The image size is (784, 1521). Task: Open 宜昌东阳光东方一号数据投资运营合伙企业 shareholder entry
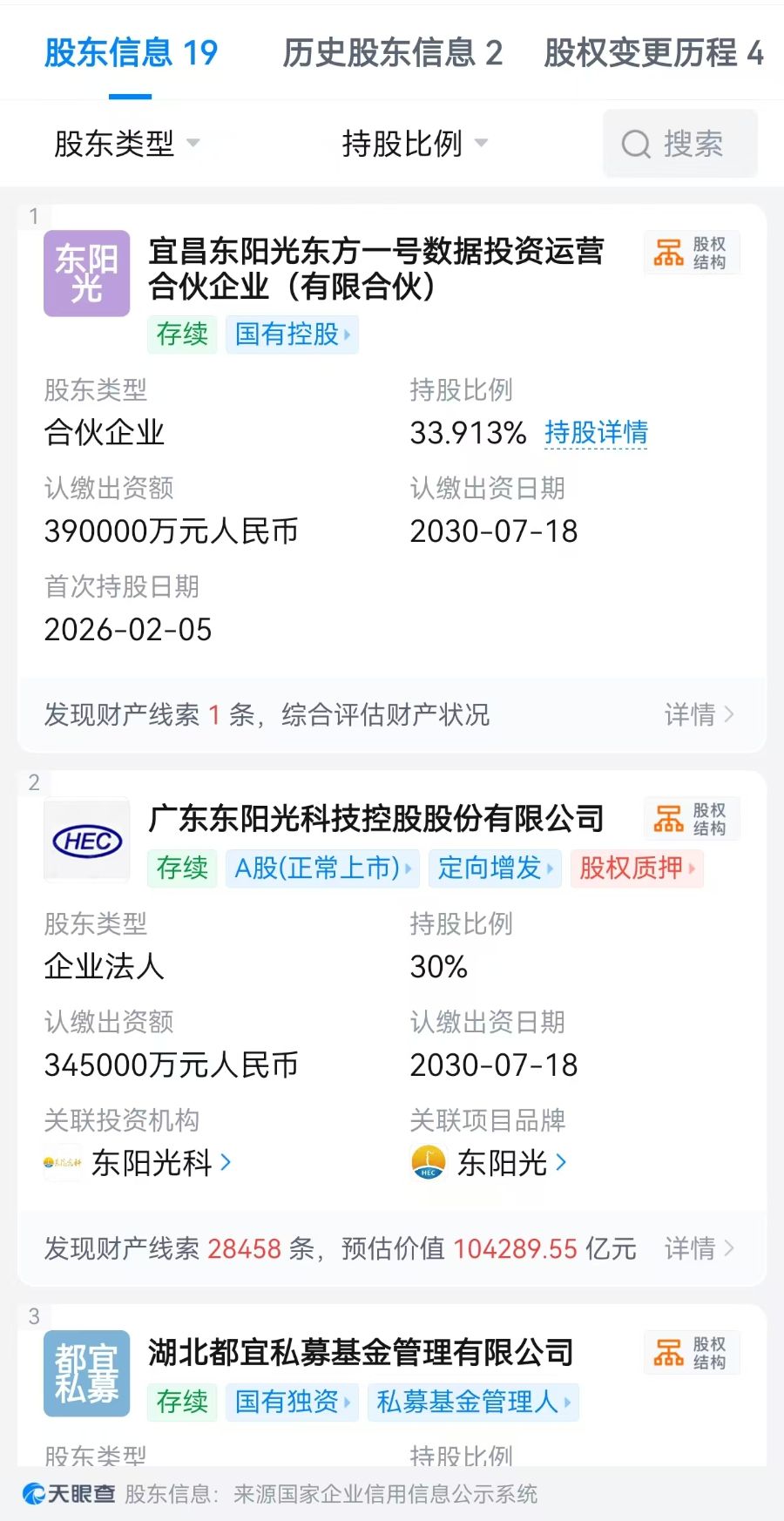[375, 268]
